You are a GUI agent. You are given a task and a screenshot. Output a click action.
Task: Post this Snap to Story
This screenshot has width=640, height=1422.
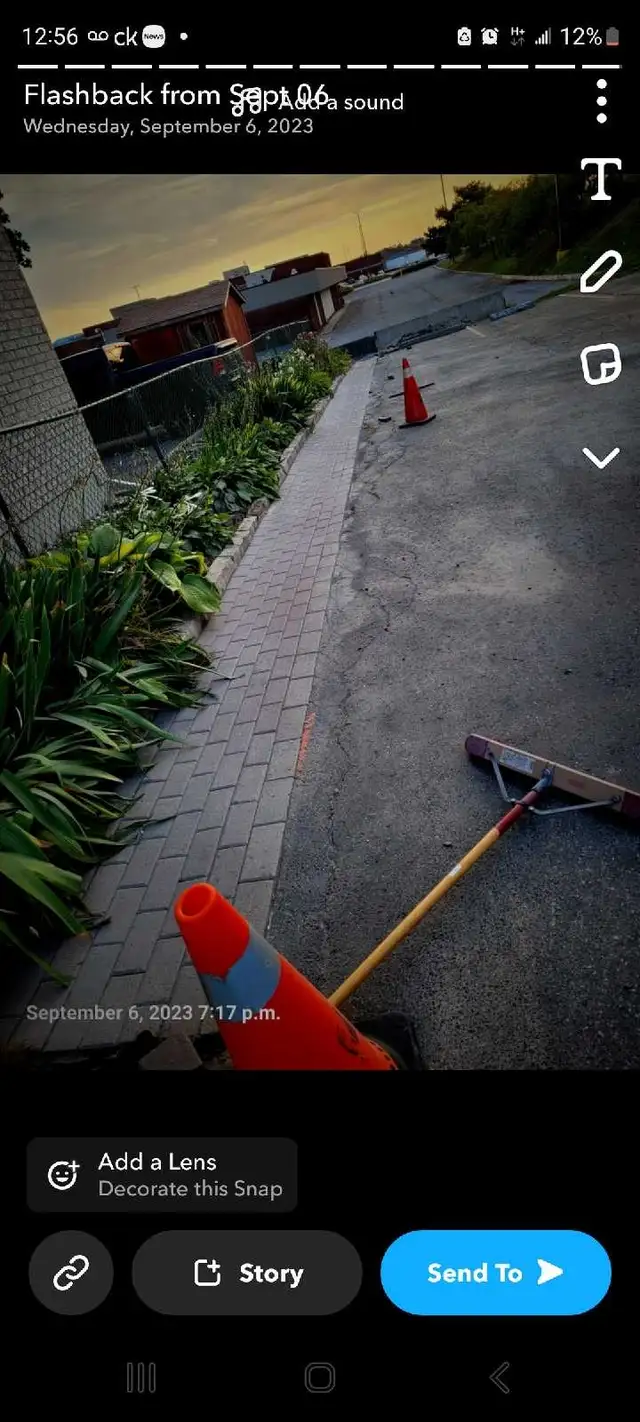247,1272
